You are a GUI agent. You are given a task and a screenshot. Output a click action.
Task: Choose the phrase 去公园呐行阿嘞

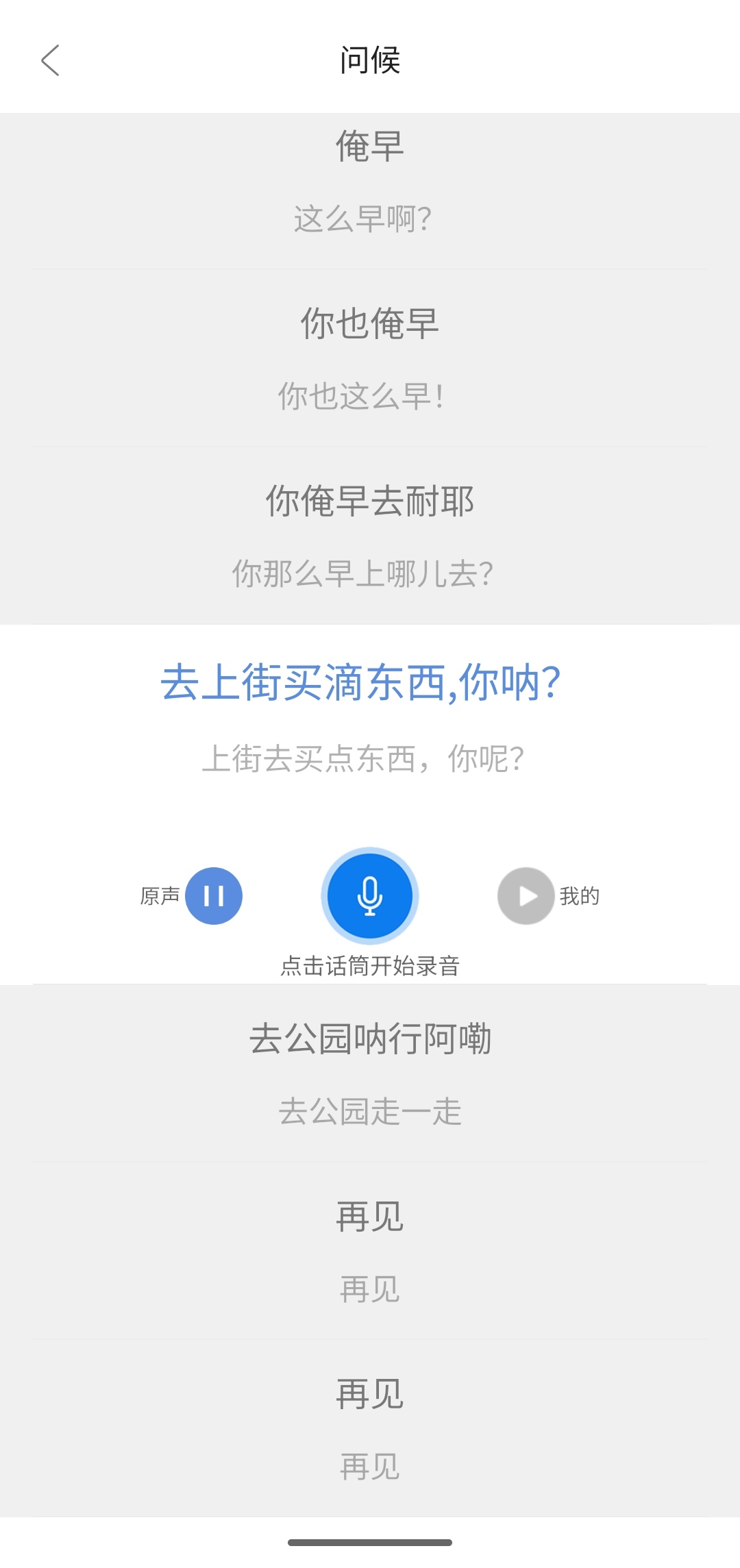pyautogui.click(x=370, y=1073)
